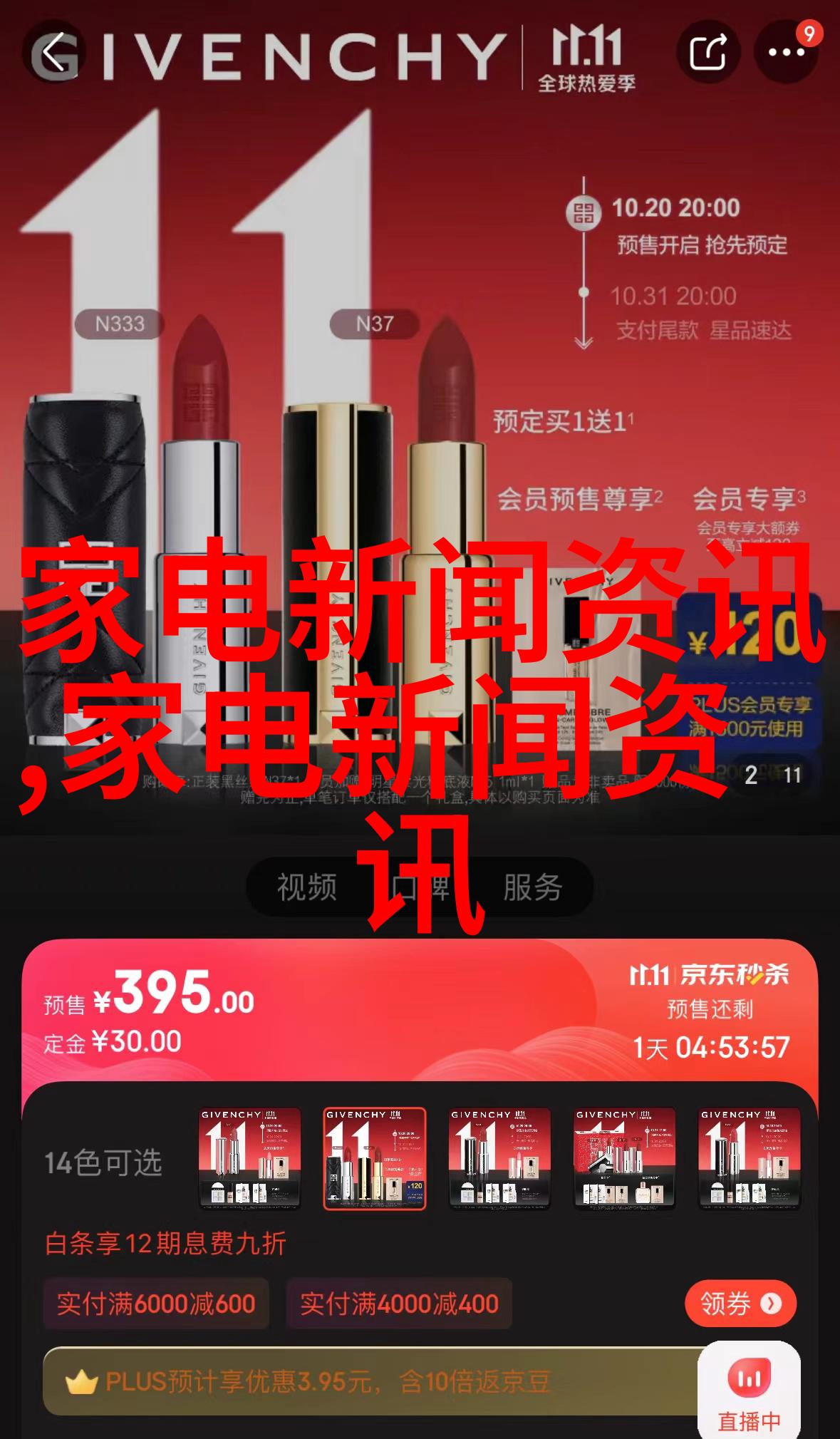Open the 直播中 live stream button
This screenshot has width=840, height=1439.
749,1391
